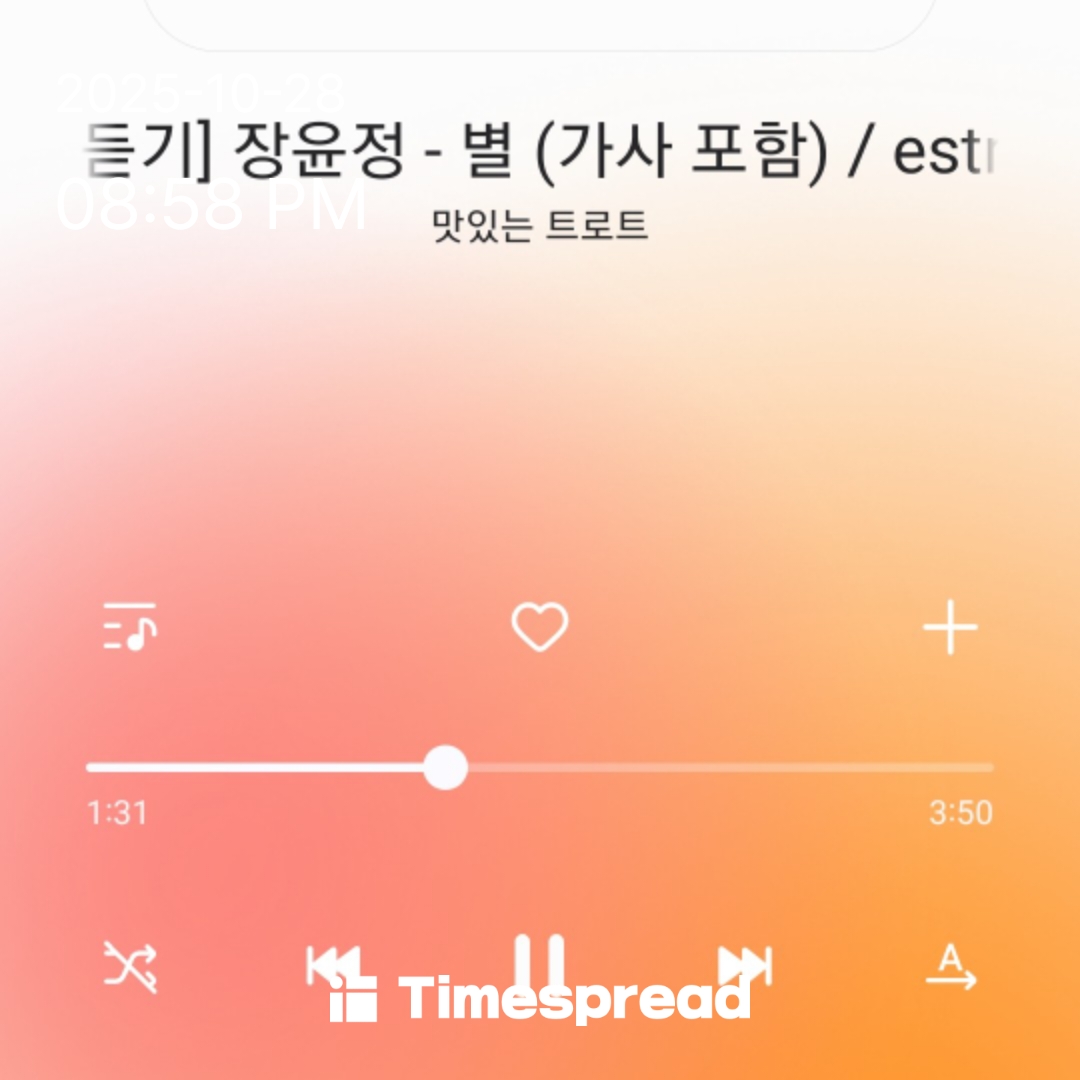
Task: Change the play order mode
Action: click(x=950, y=966)
